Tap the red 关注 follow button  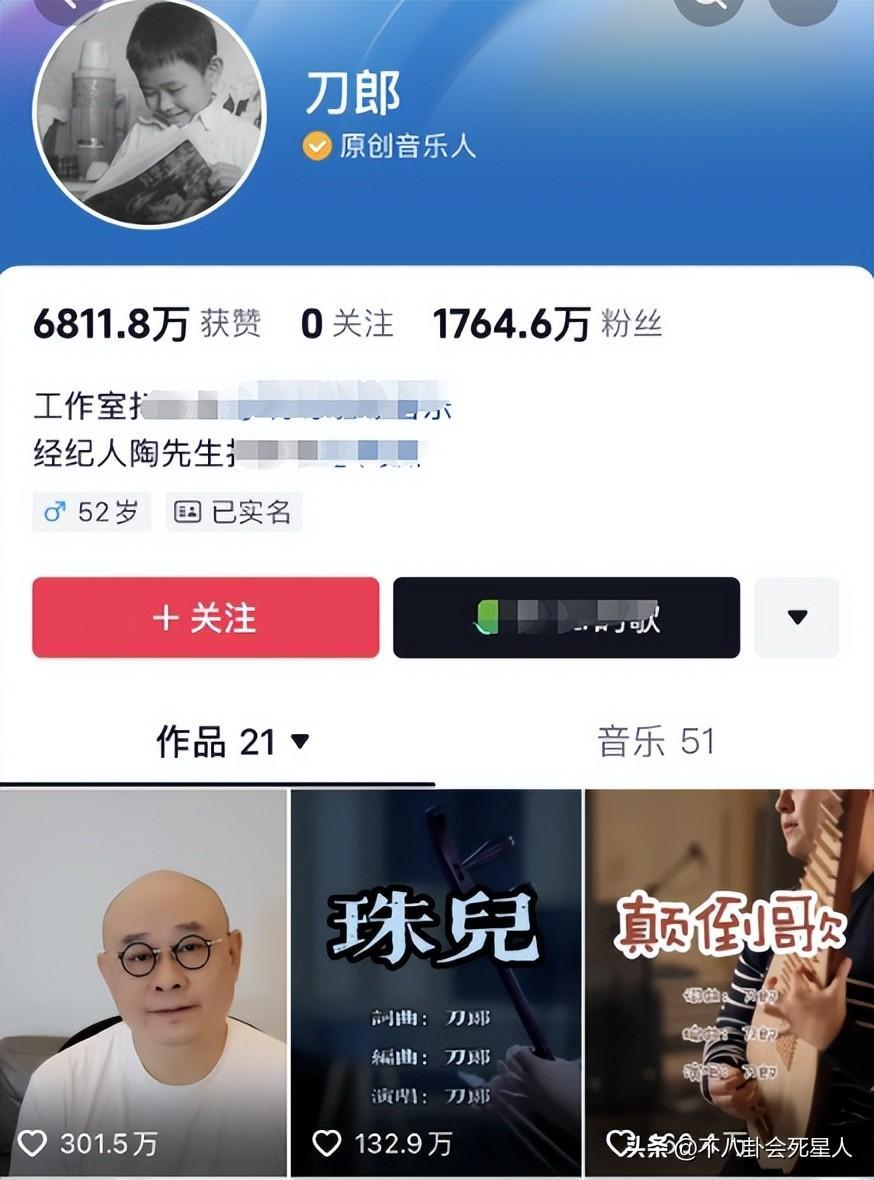point(205,618)
